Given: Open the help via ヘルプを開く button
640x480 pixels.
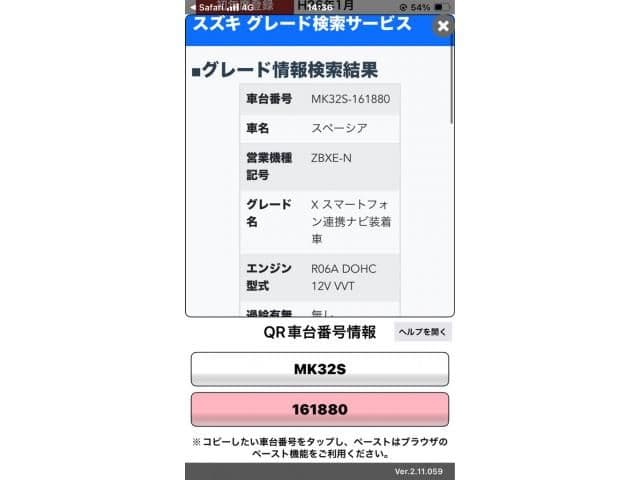Looking at the screenshot, I should [x=422, y=332].
